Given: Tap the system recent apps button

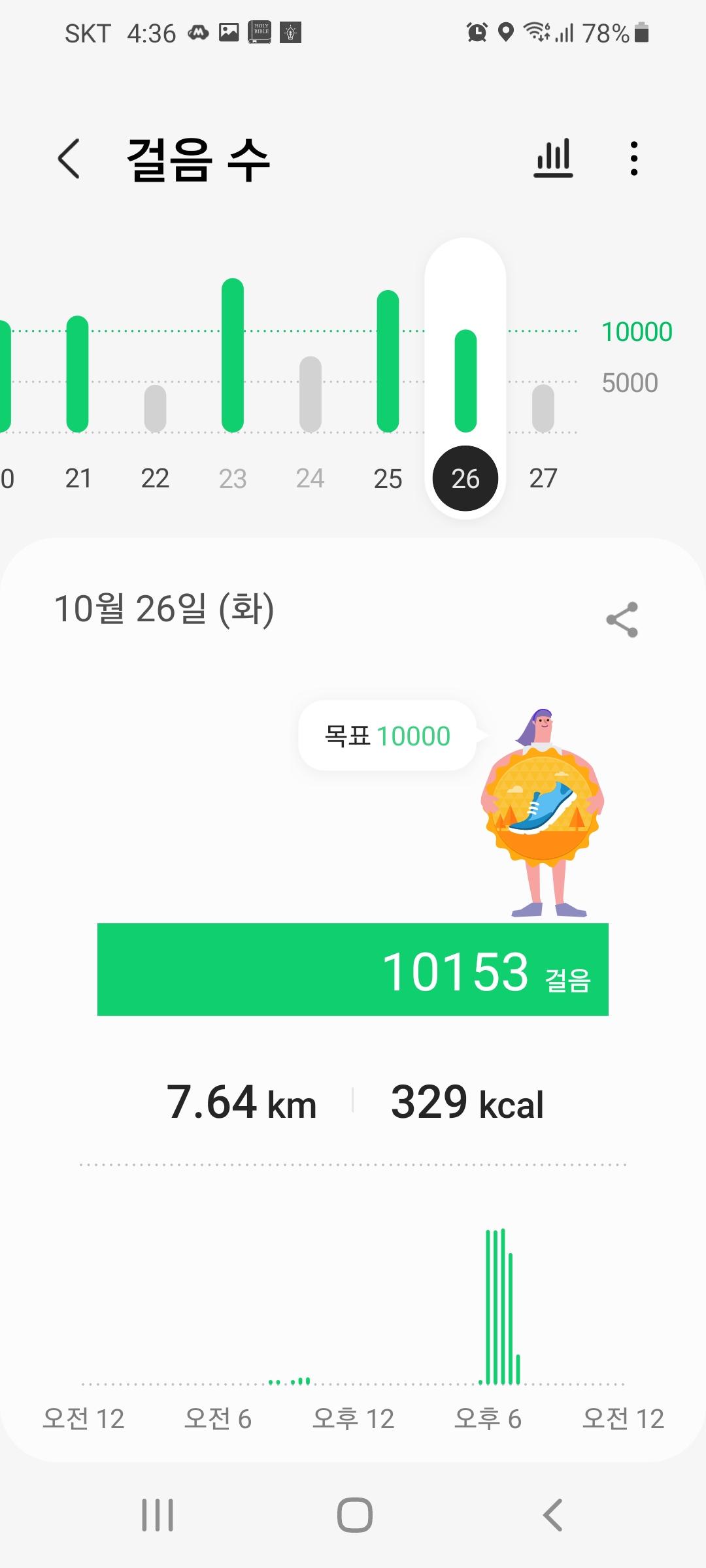Looking at the screenshot, I should (x=158, y=1514).
